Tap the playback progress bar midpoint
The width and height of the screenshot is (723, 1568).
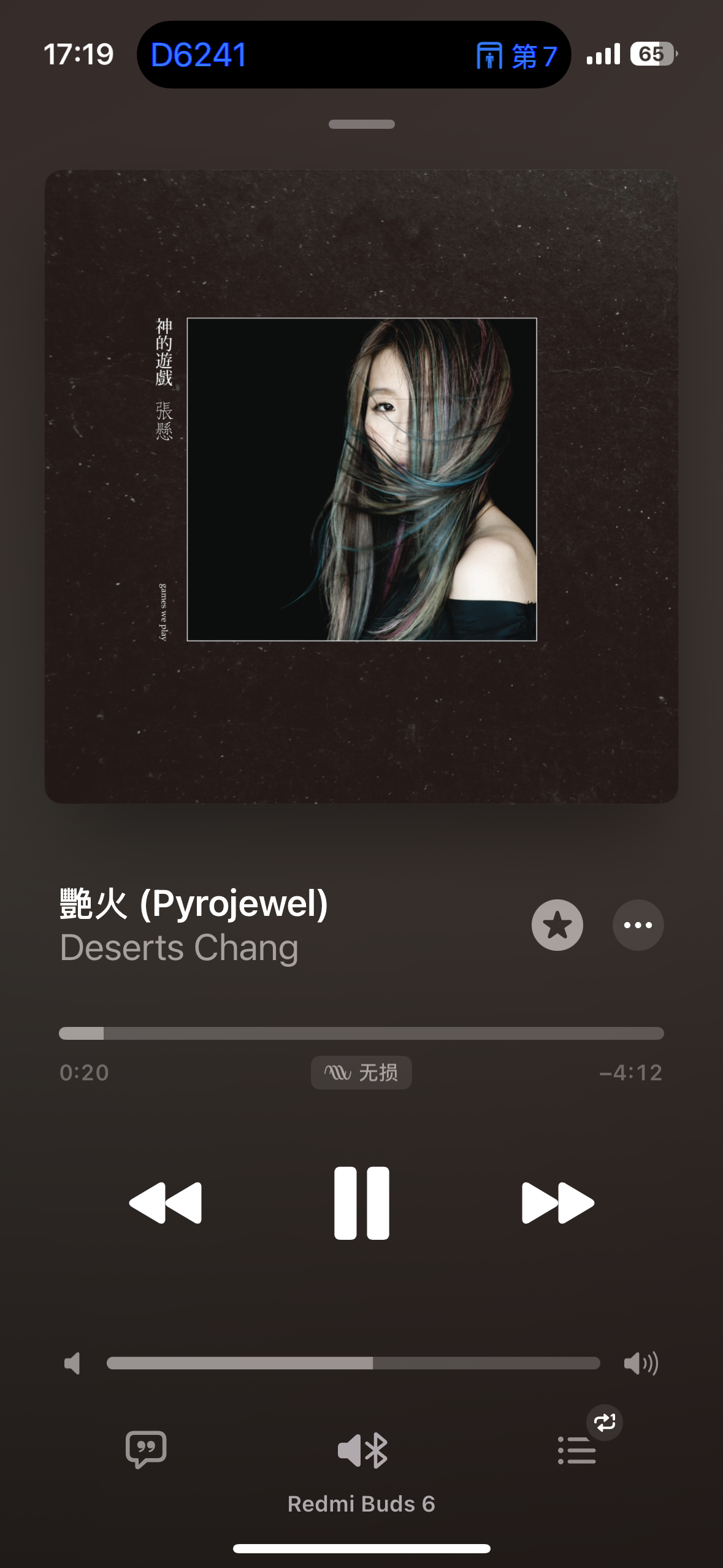click(361, 1034)
